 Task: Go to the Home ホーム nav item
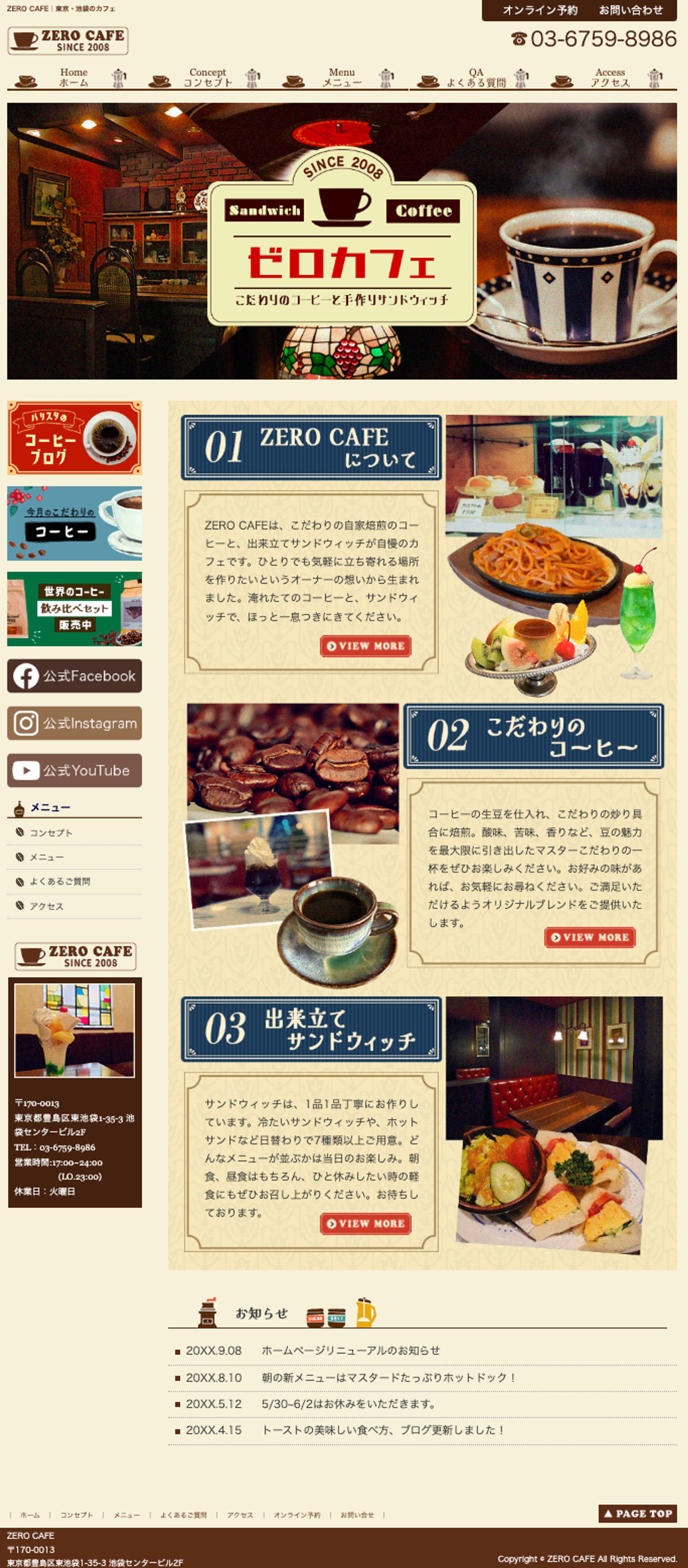[x=73, y=78]
